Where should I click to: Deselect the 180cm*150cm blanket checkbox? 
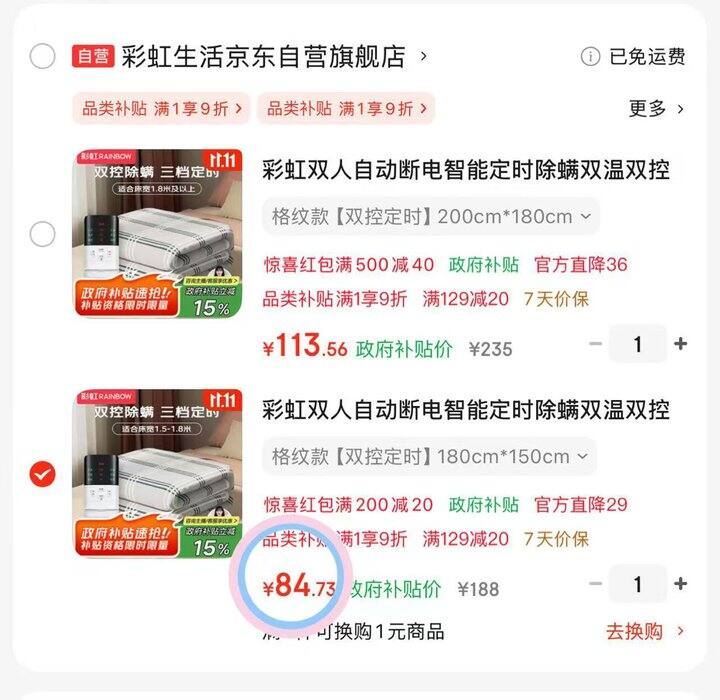pos(42,474)
